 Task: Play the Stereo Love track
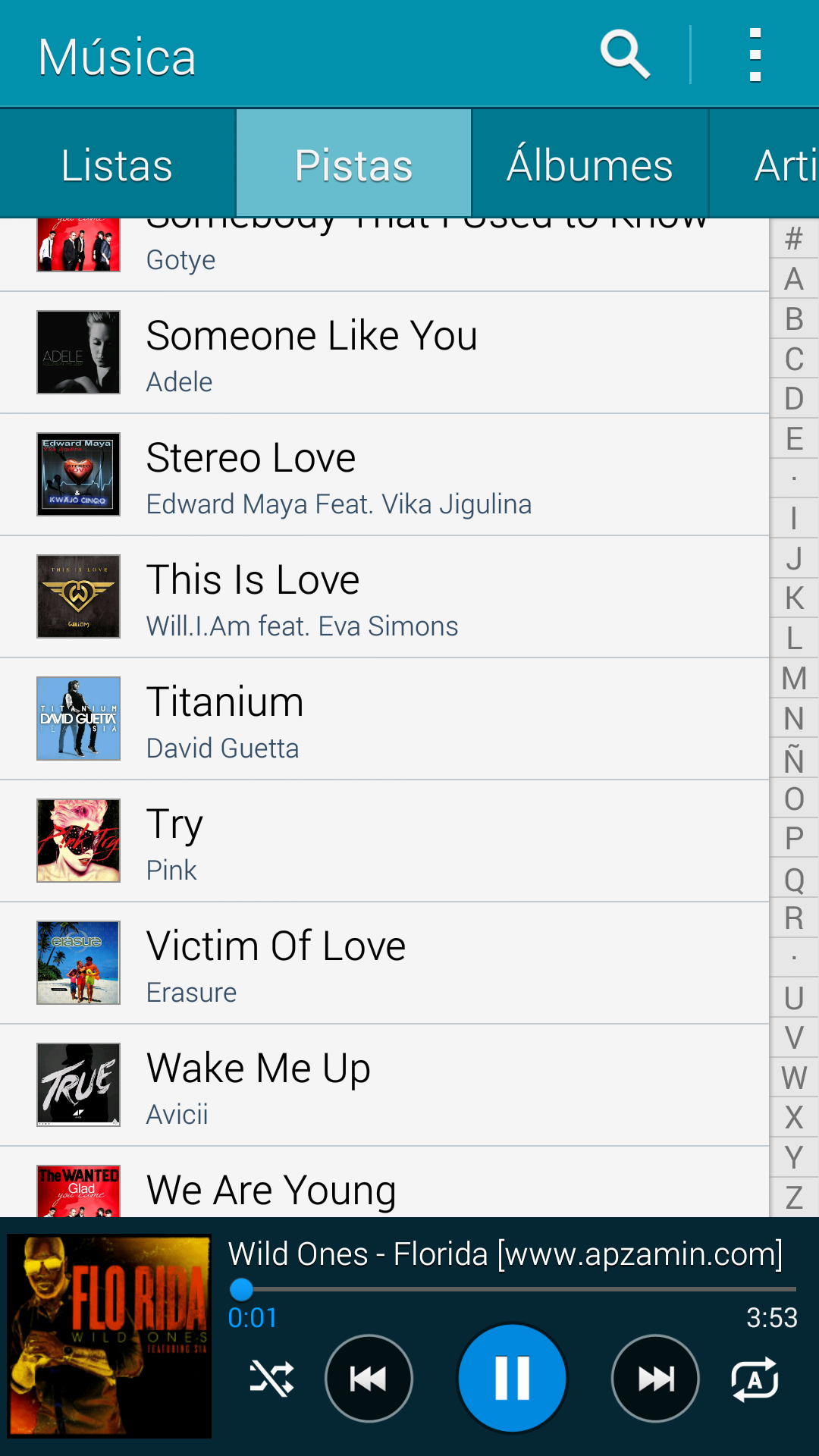click(x=379, y=475)
